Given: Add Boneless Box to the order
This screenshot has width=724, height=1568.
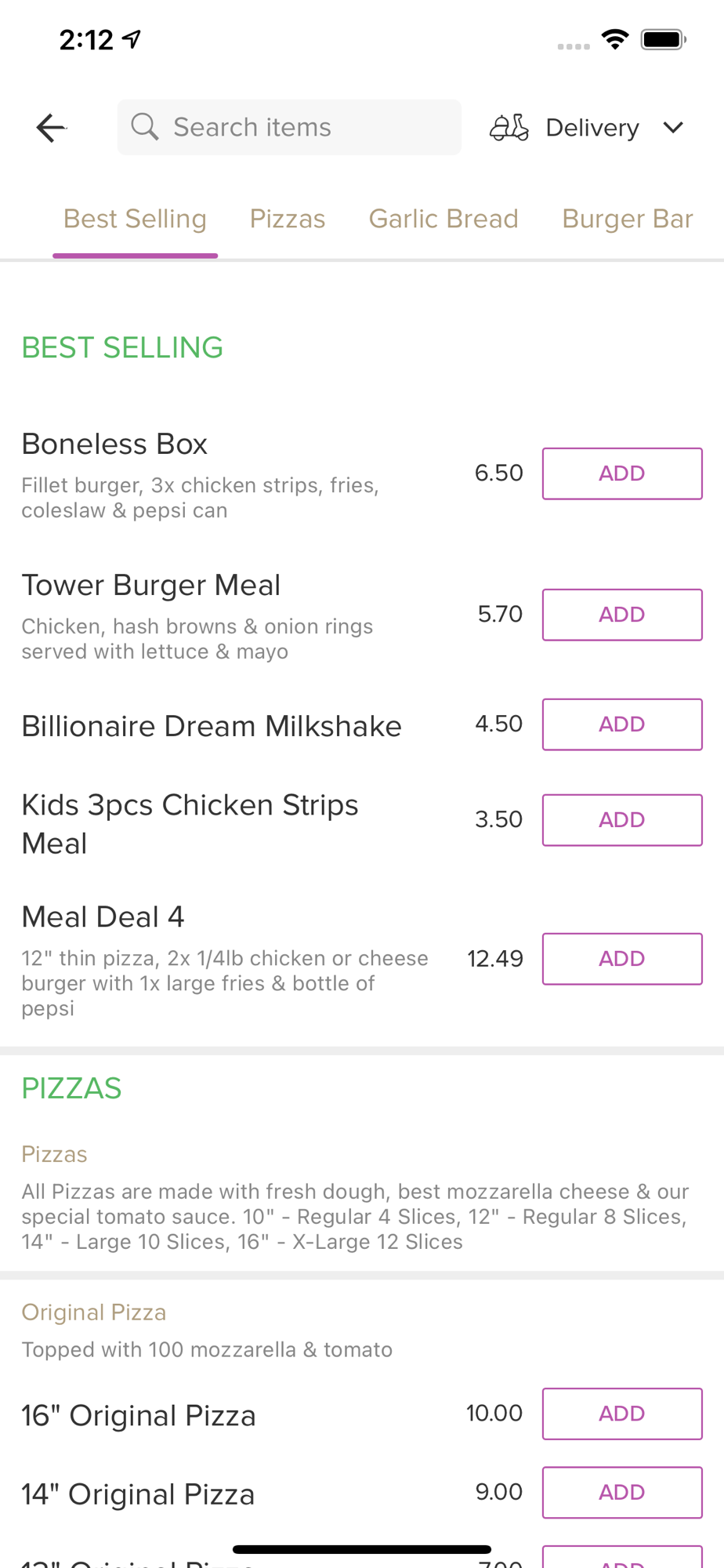Looking at the screenshot, I should (x=622, y=474).
